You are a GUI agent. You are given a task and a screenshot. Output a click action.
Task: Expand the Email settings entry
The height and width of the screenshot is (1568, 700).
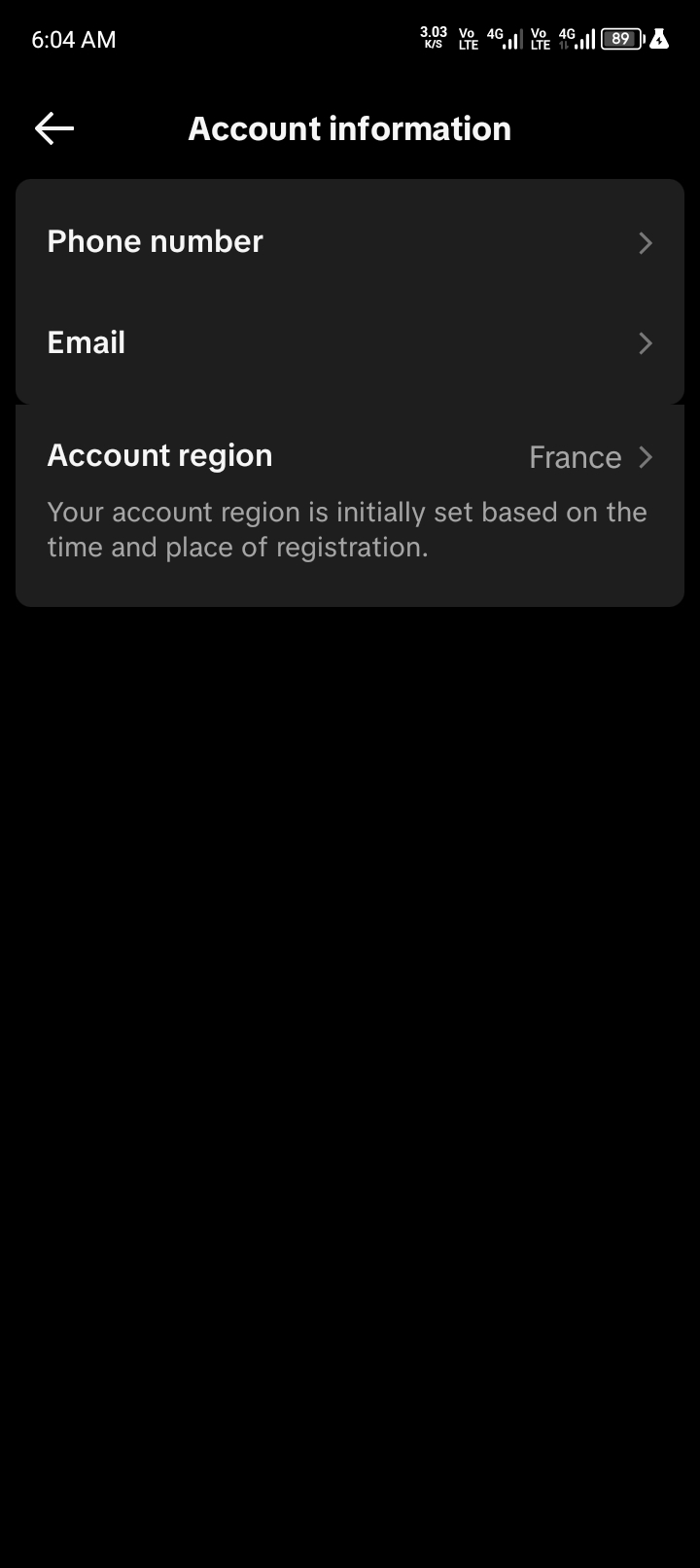coord(350,342)
